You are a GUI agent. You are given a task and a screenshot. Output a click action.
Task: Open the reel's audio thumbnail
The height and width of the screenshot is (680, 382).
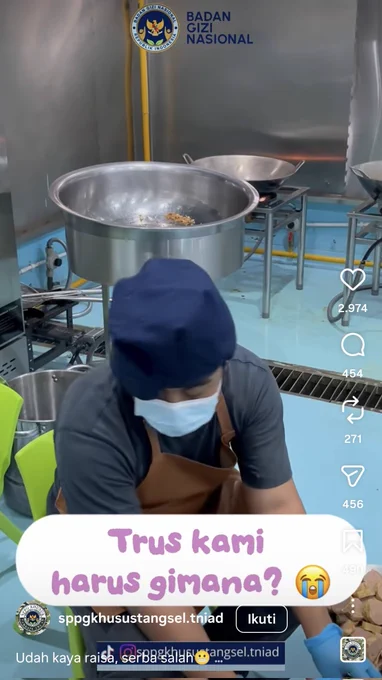pos(353,650)
